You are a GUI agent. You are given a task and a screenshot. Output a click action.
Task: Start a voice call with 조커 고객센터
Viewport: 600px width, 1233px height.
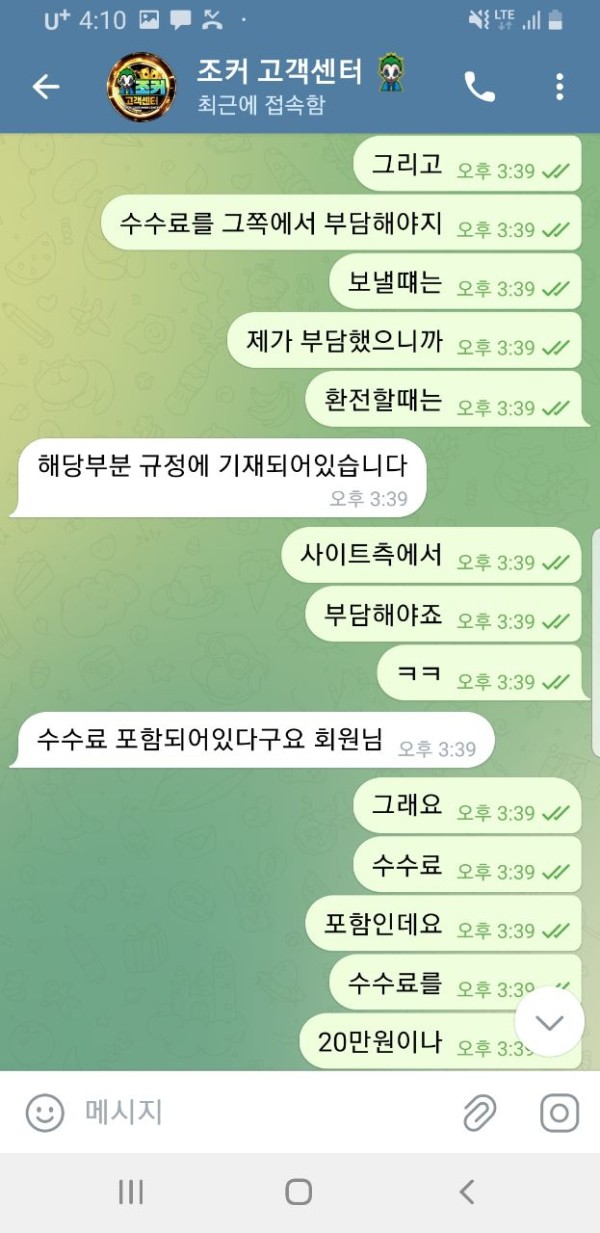click(x=480, y=87)
